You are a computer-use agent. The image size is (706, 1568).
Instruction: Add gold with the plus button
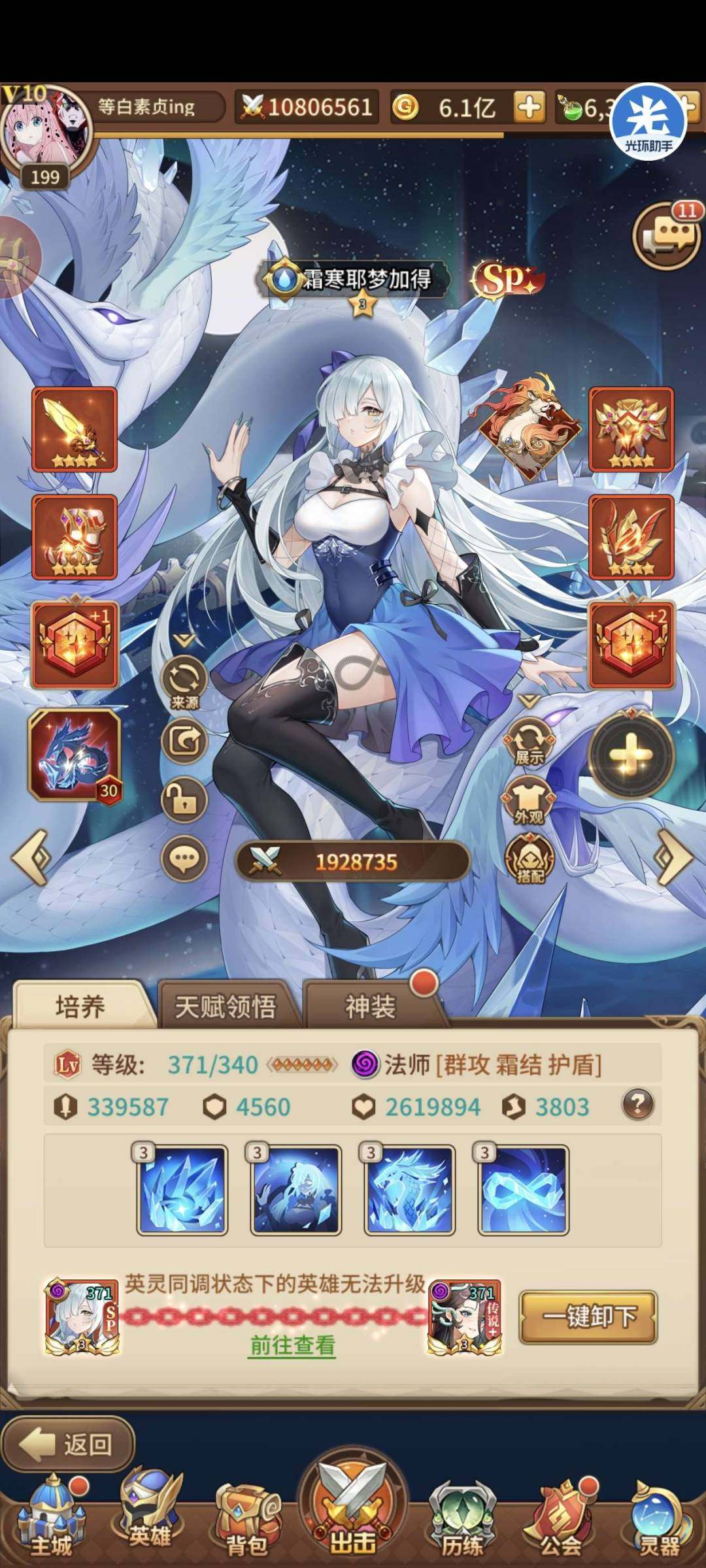click(529, 107)
